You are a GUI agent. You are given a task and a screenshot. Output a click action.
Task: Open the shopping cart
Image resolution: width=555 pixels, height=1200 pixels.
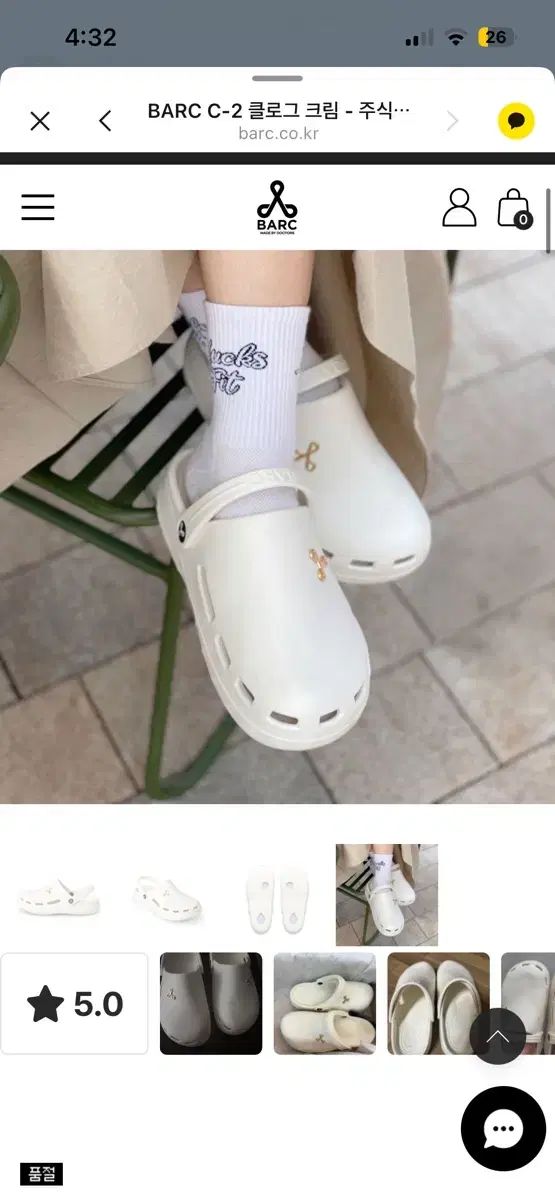click(514, 208)
